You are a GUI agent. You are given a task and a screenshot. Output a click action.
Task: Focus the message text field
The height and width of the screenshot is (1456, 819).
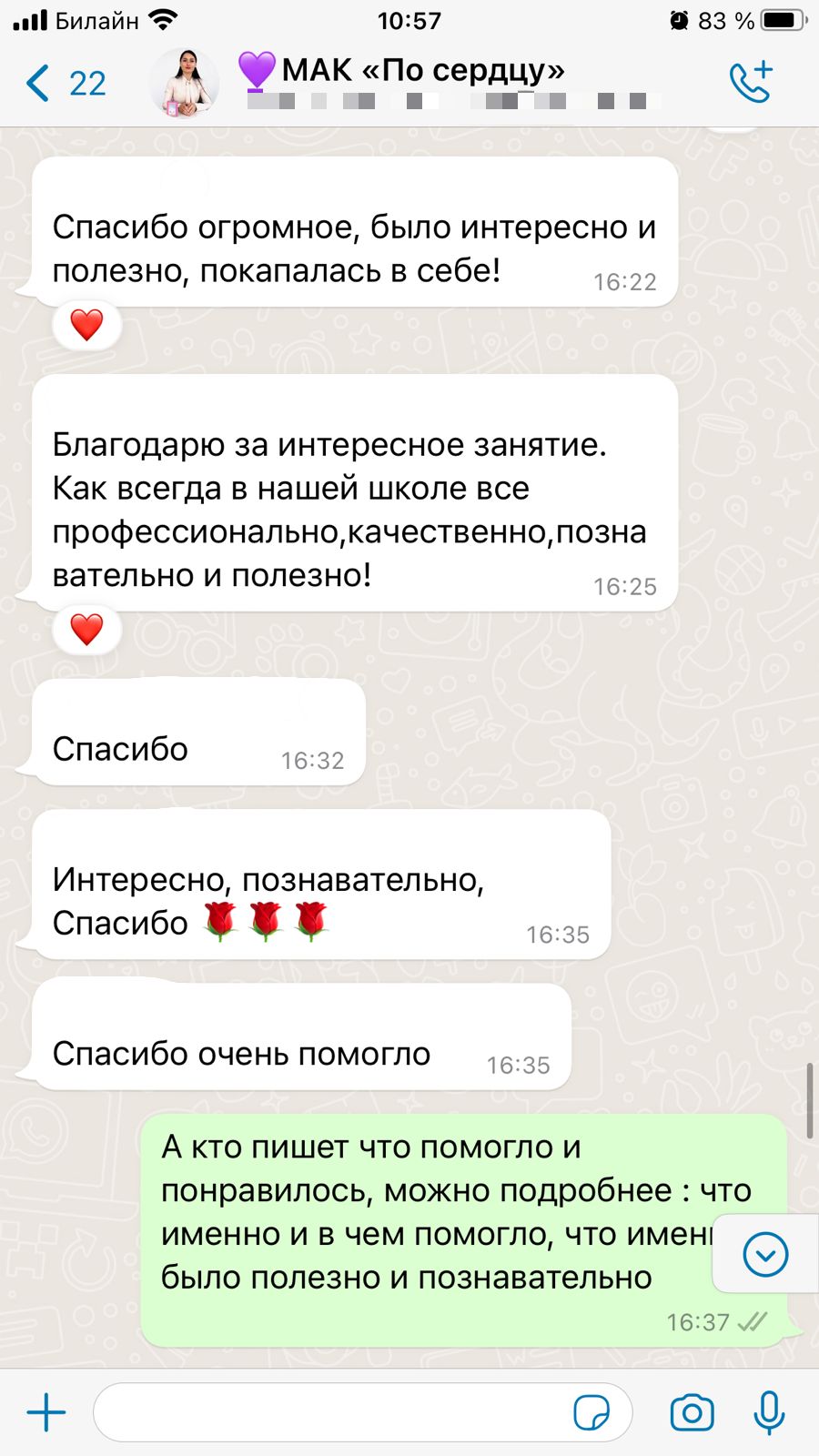[328, 1412]
